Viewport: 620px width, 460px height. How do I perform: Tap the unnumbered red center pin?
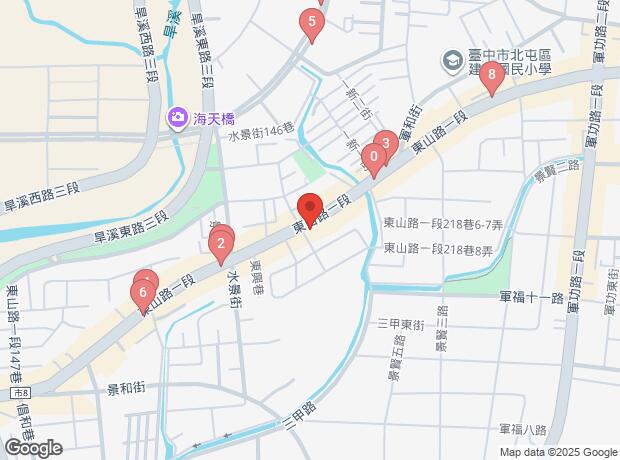pyautogui.click(x=309, y=208)
